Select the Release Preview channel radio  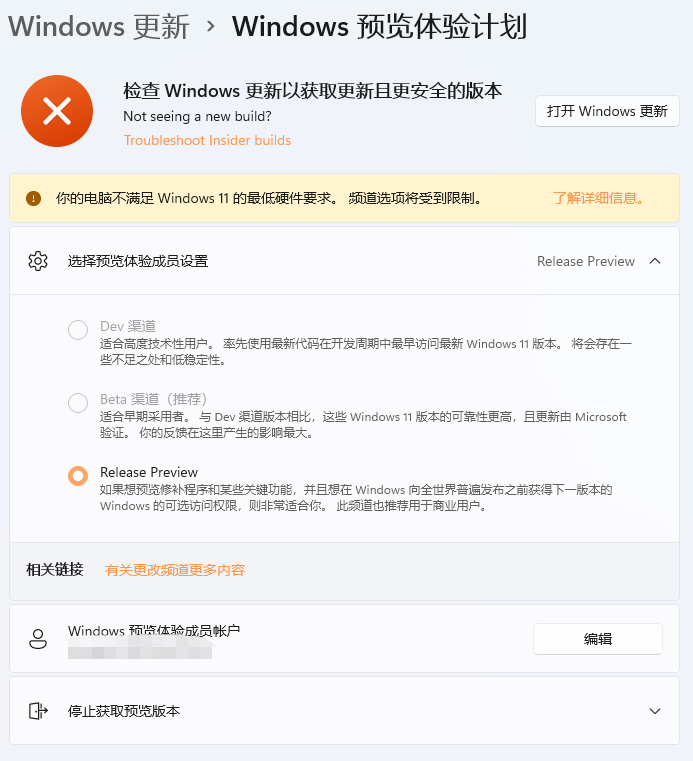tap(78, 476)
